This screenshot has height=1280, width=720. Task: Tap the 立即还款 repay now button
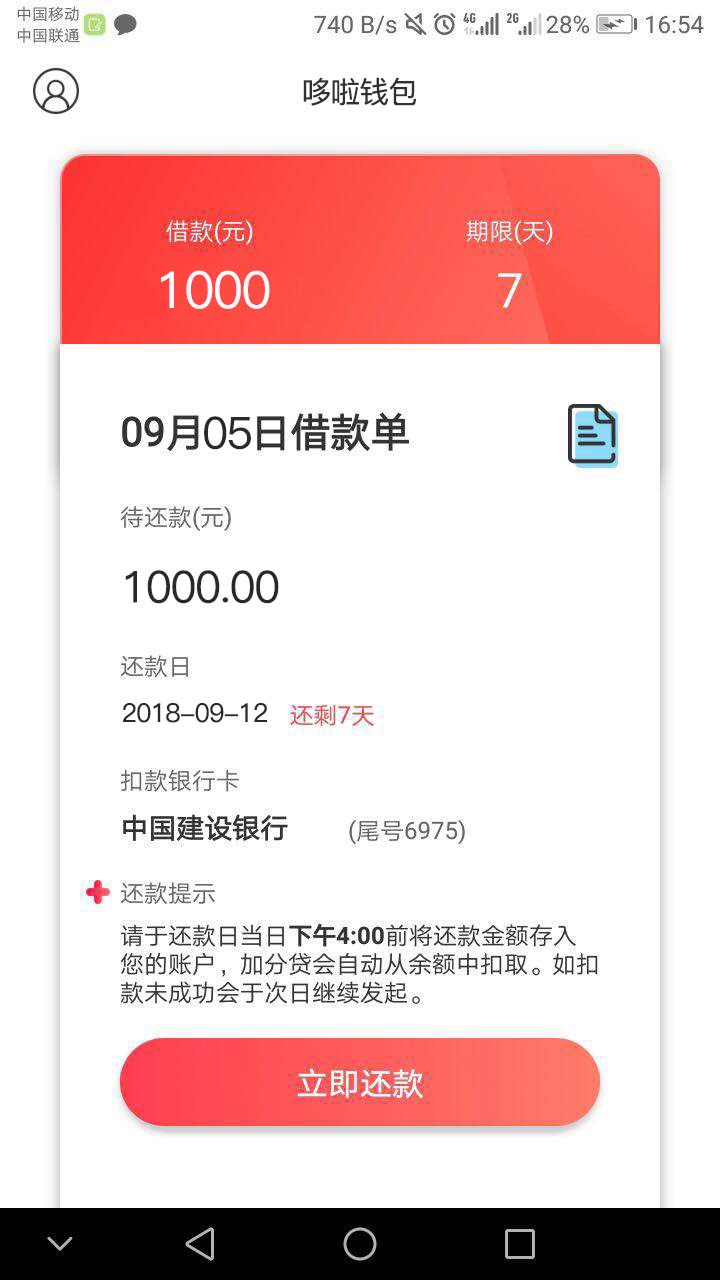pyautogui.click(x=360, y=1083)
